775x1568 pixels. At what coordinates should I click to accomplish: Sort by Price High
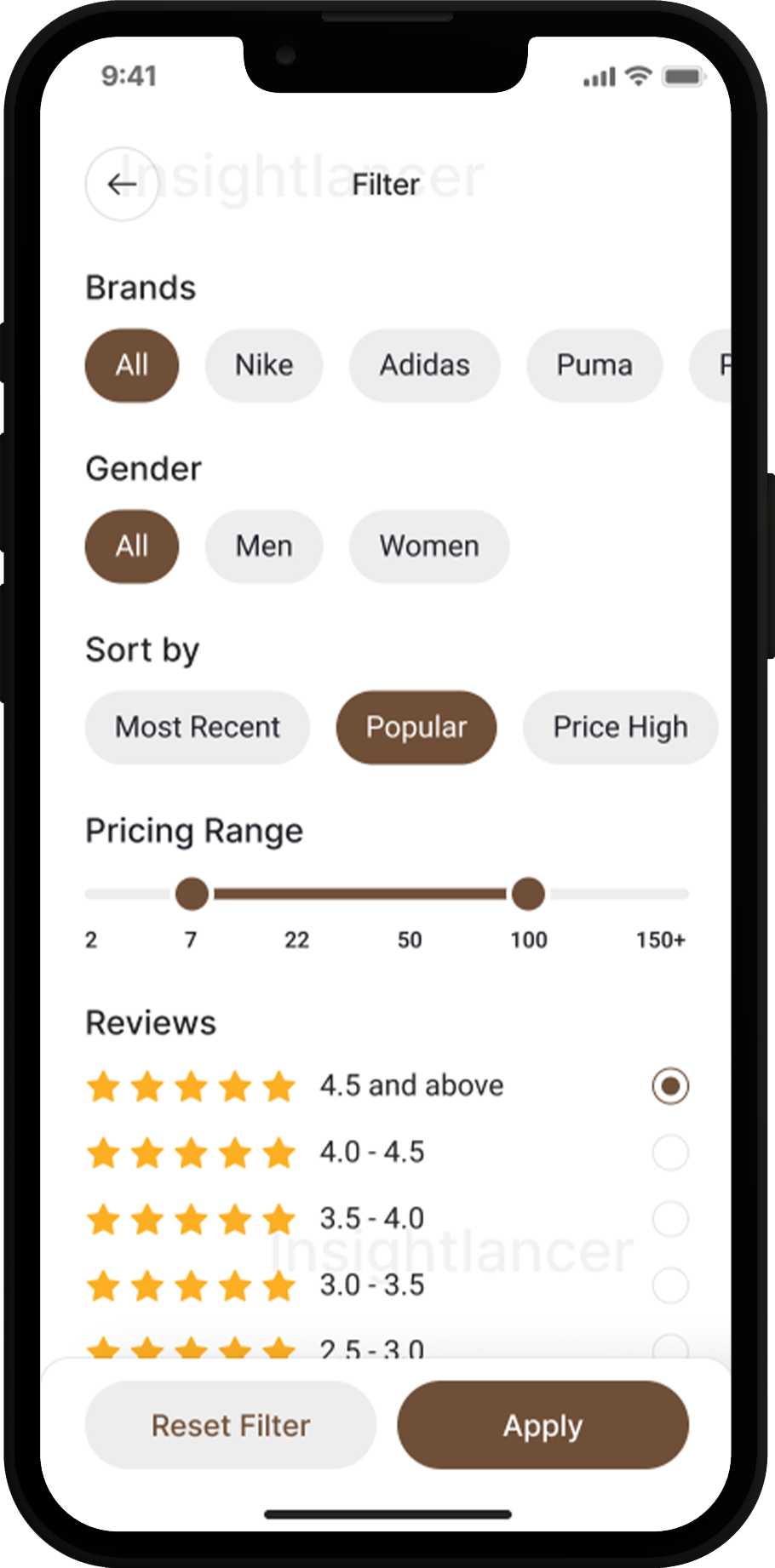point(620,727)
